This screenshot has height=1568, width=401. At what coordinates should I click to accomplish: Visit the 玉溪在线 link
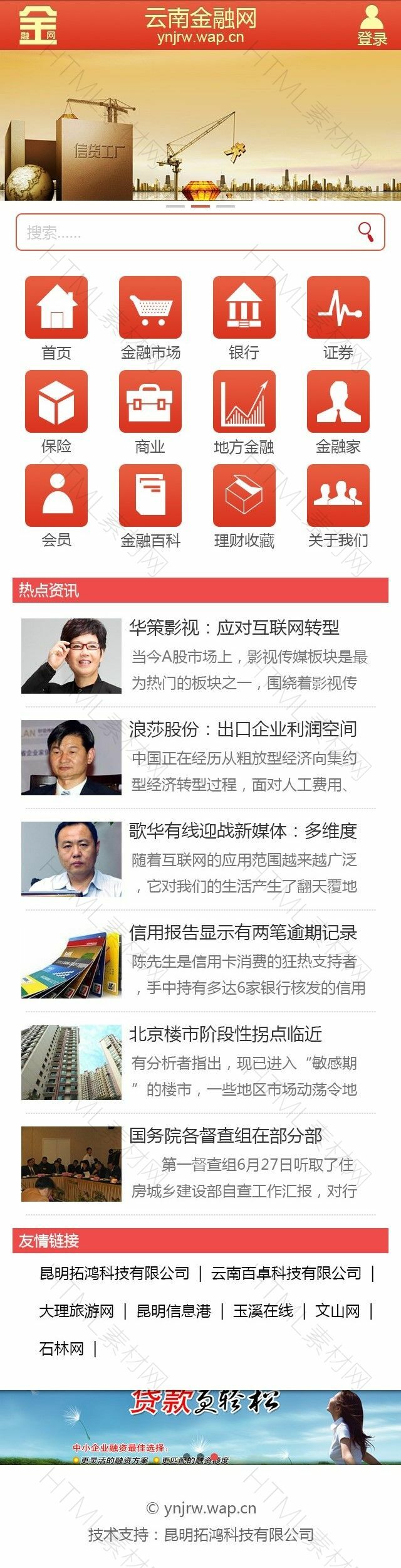coord(263,1311)
